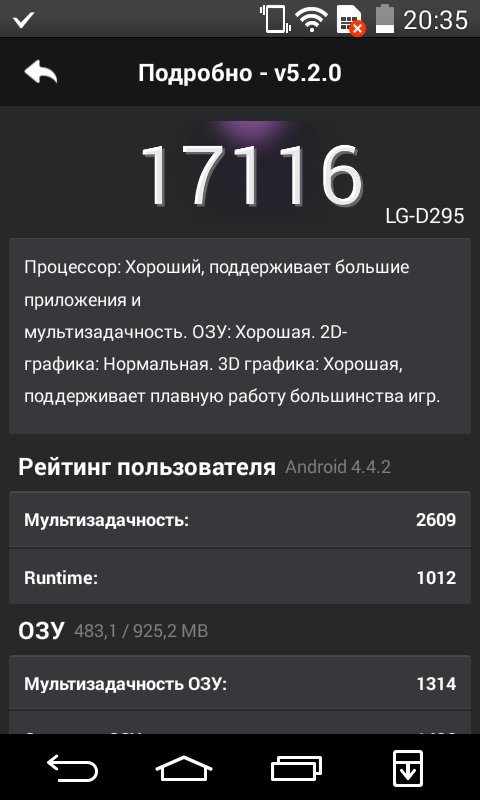The height and width of the screenshot is (800, 480).
Task: Open the recent apps view
Action: [x=296, y=768]
